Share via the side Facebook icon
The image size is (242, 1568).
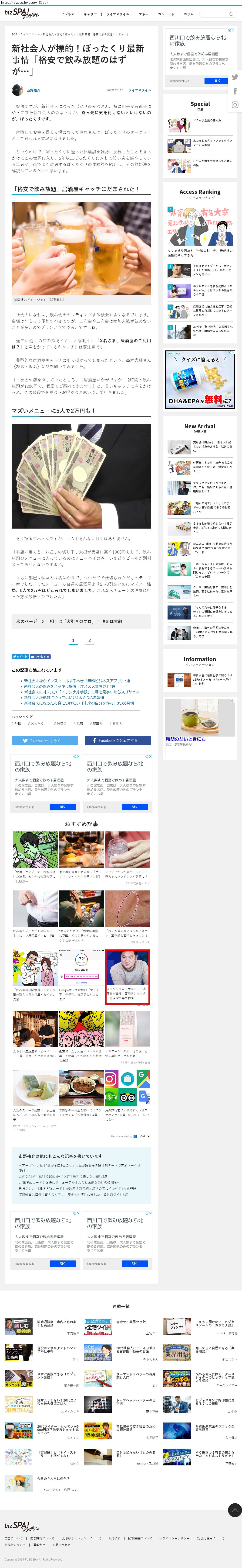point(235,91)
